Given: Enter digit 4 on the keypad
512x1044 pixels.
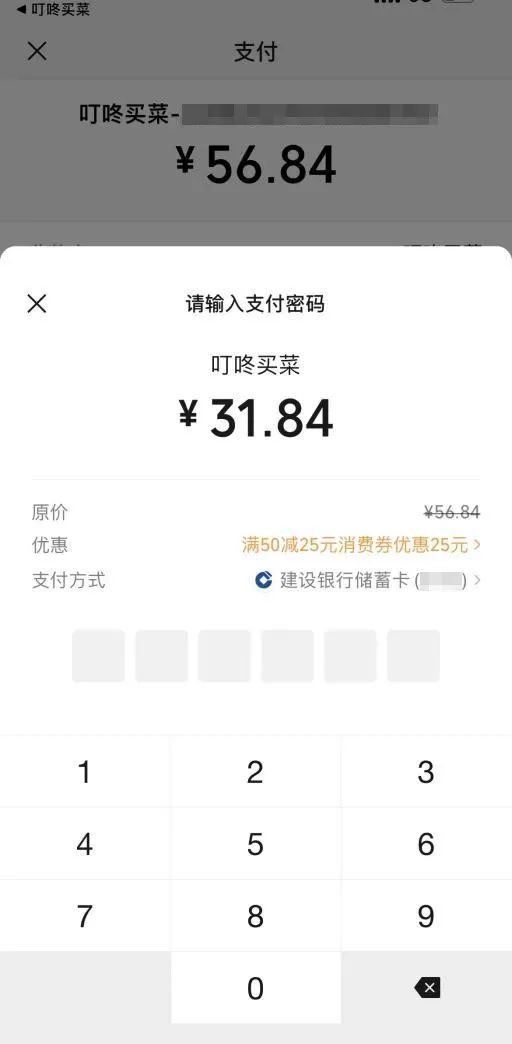Looking at the screenshot, I should [x=85, y=844].
